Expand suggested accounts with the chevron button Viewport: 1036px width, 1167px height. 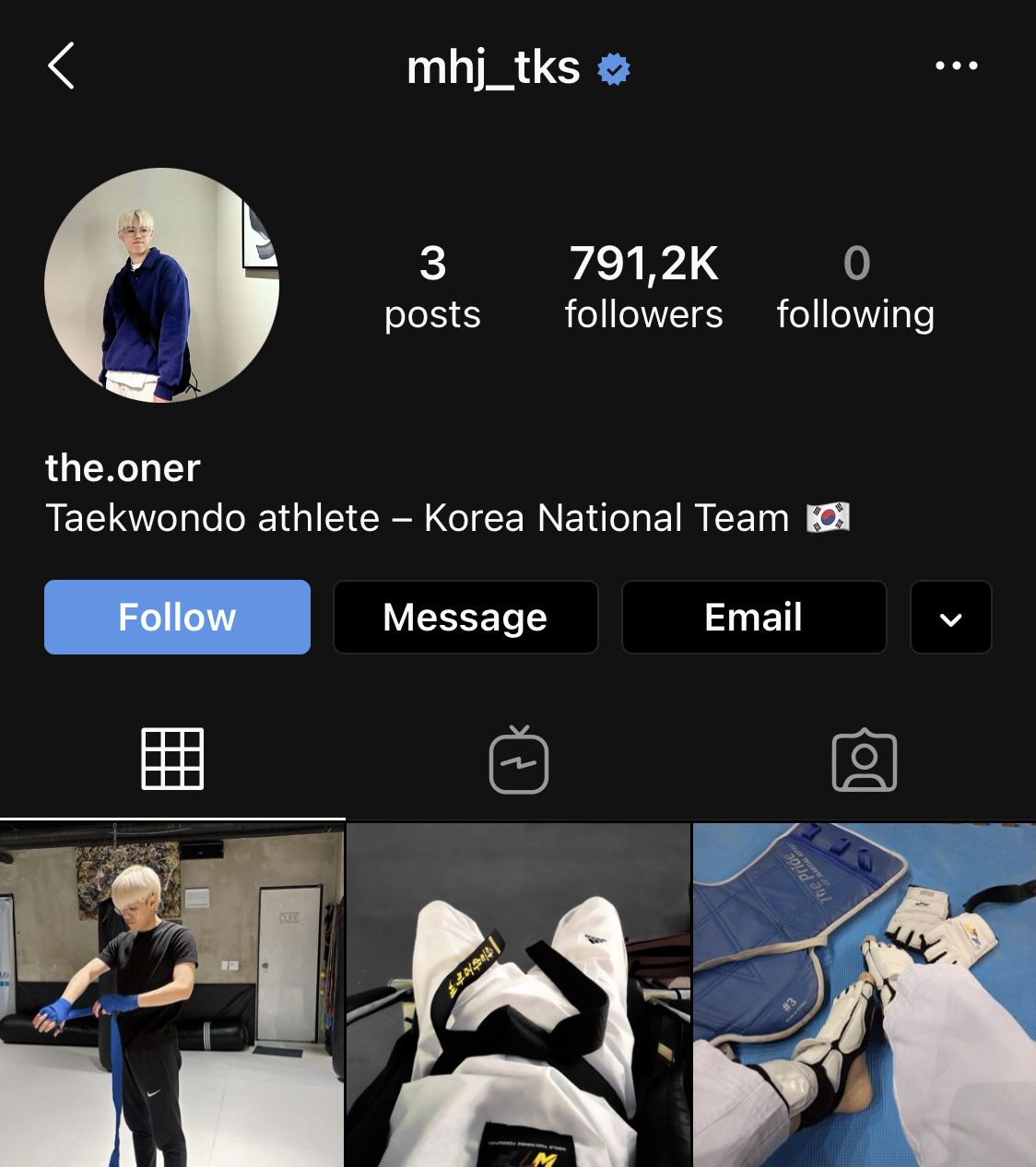tap(950, 618)
